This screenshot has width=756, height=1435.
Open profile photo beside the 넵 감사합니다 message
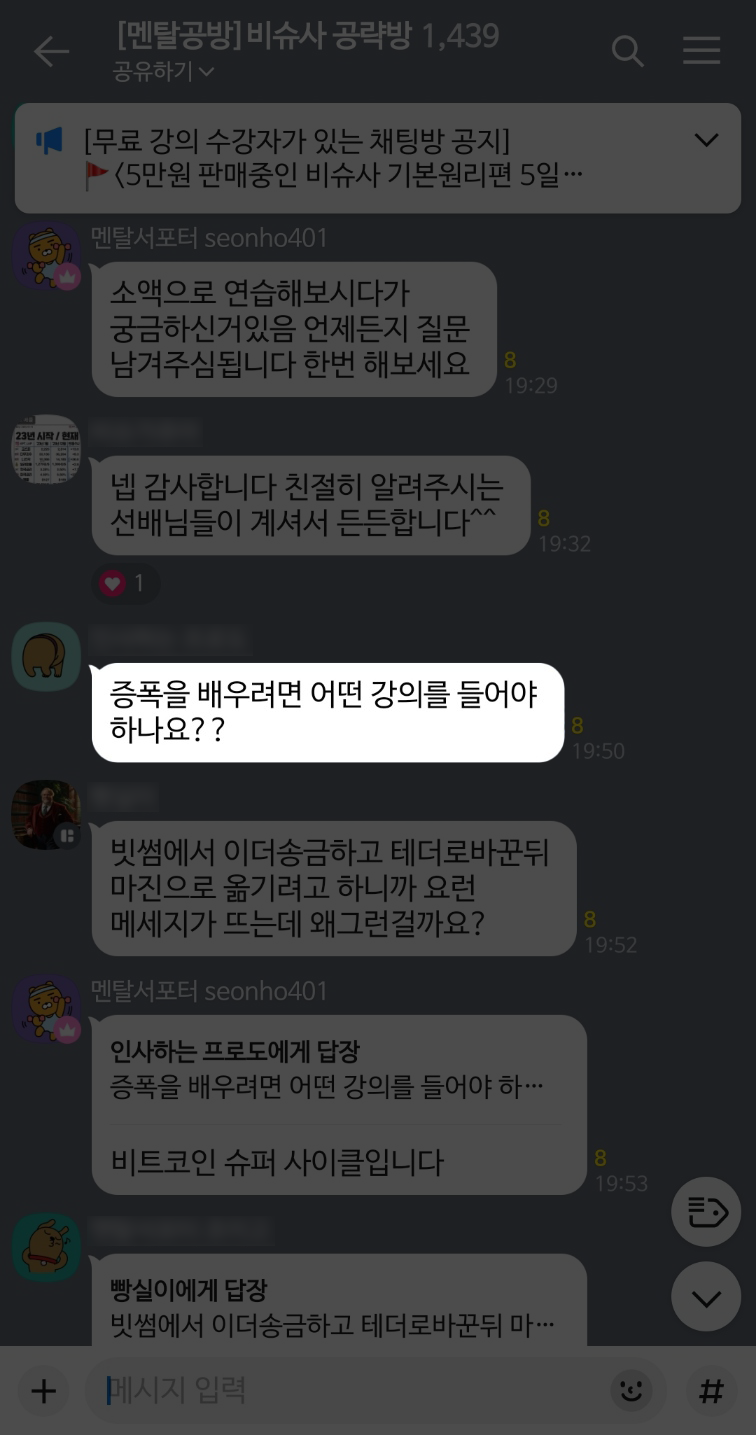tap(46, 450)
